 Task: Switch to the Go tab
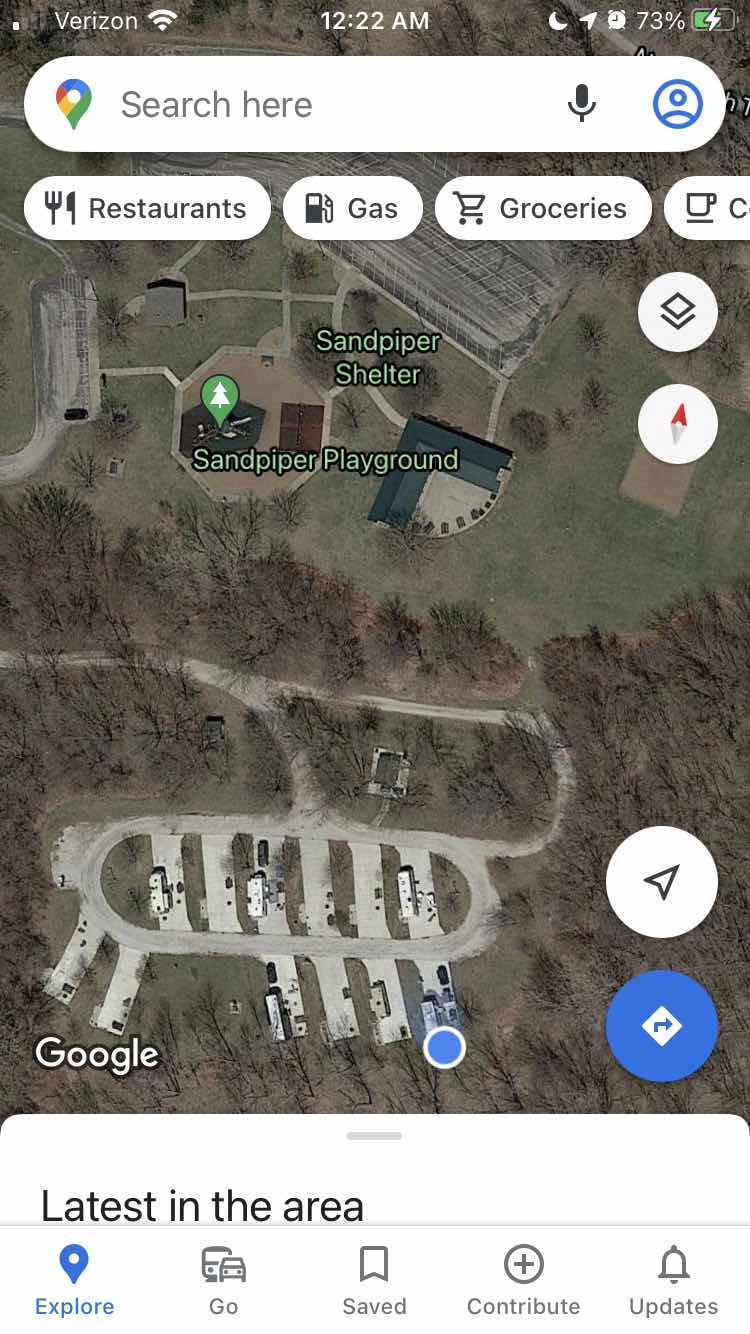point(224,1280)
